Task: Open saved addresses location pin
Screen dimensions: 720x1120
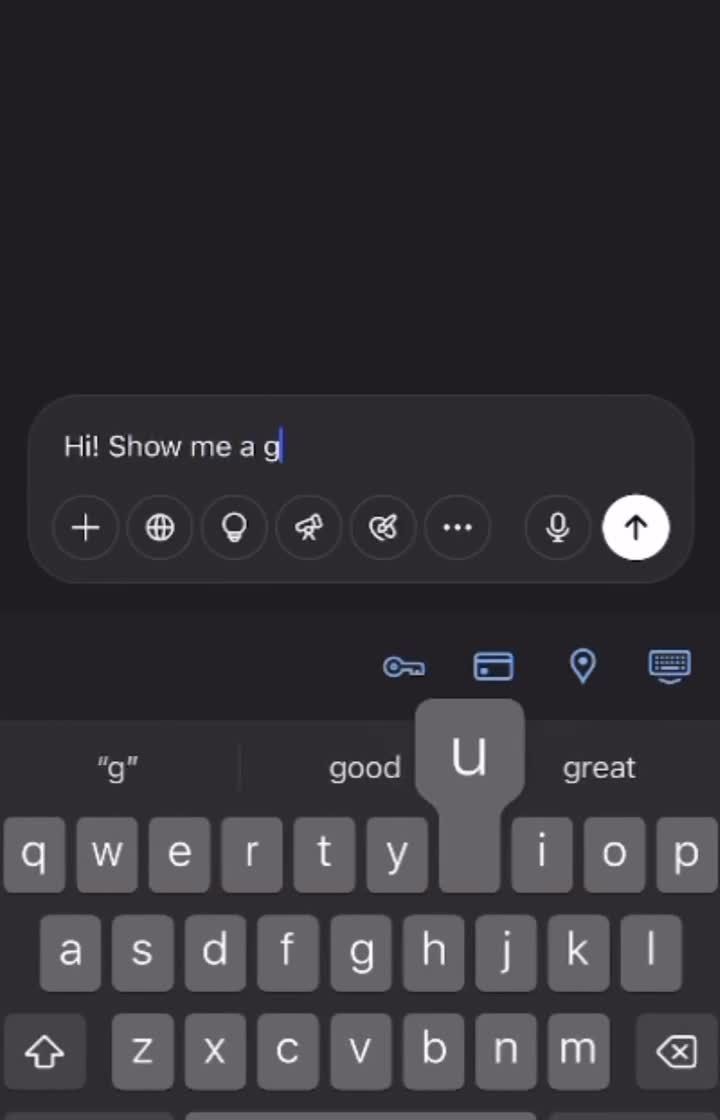Action: (x=582, y=666)
